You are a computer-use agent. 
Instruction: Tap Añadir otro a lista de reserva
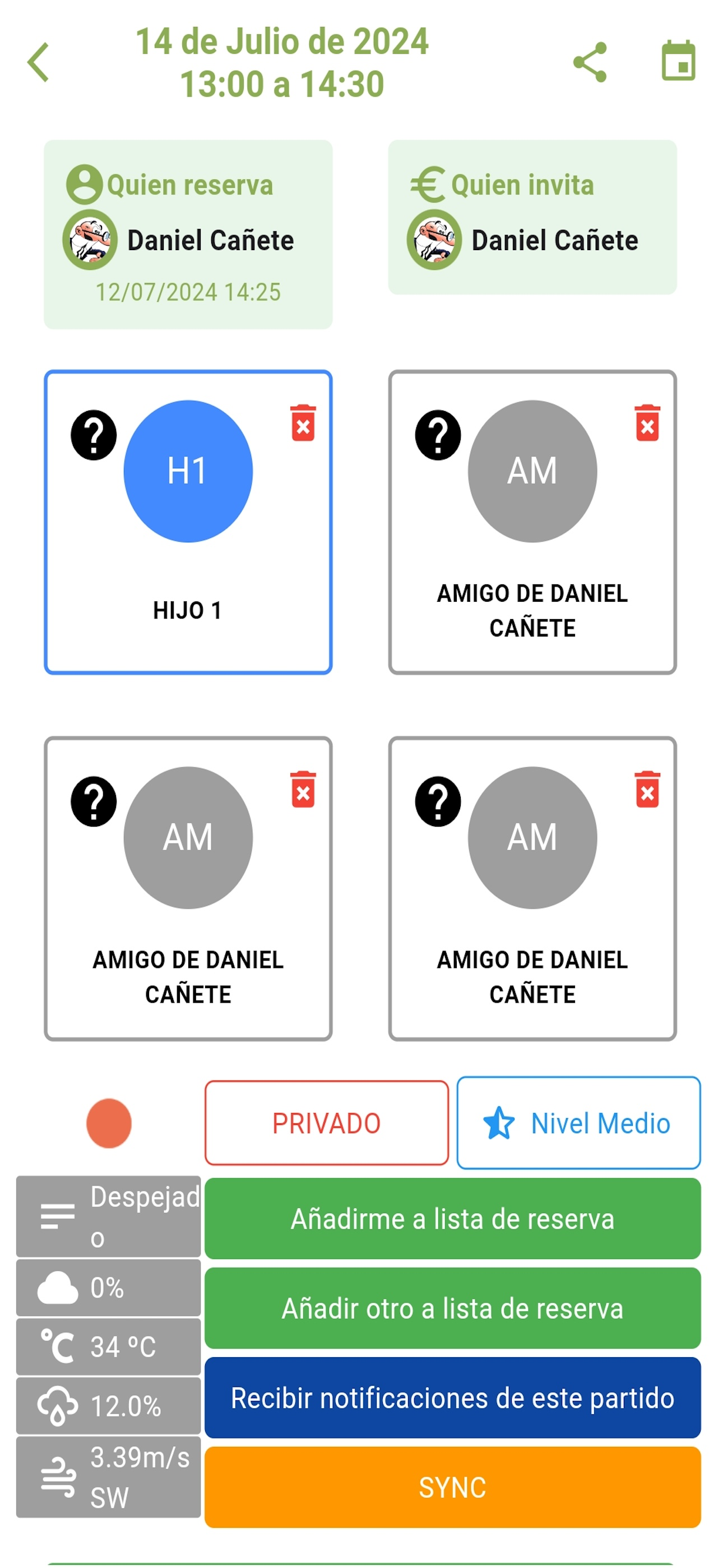pos(453,1307)
